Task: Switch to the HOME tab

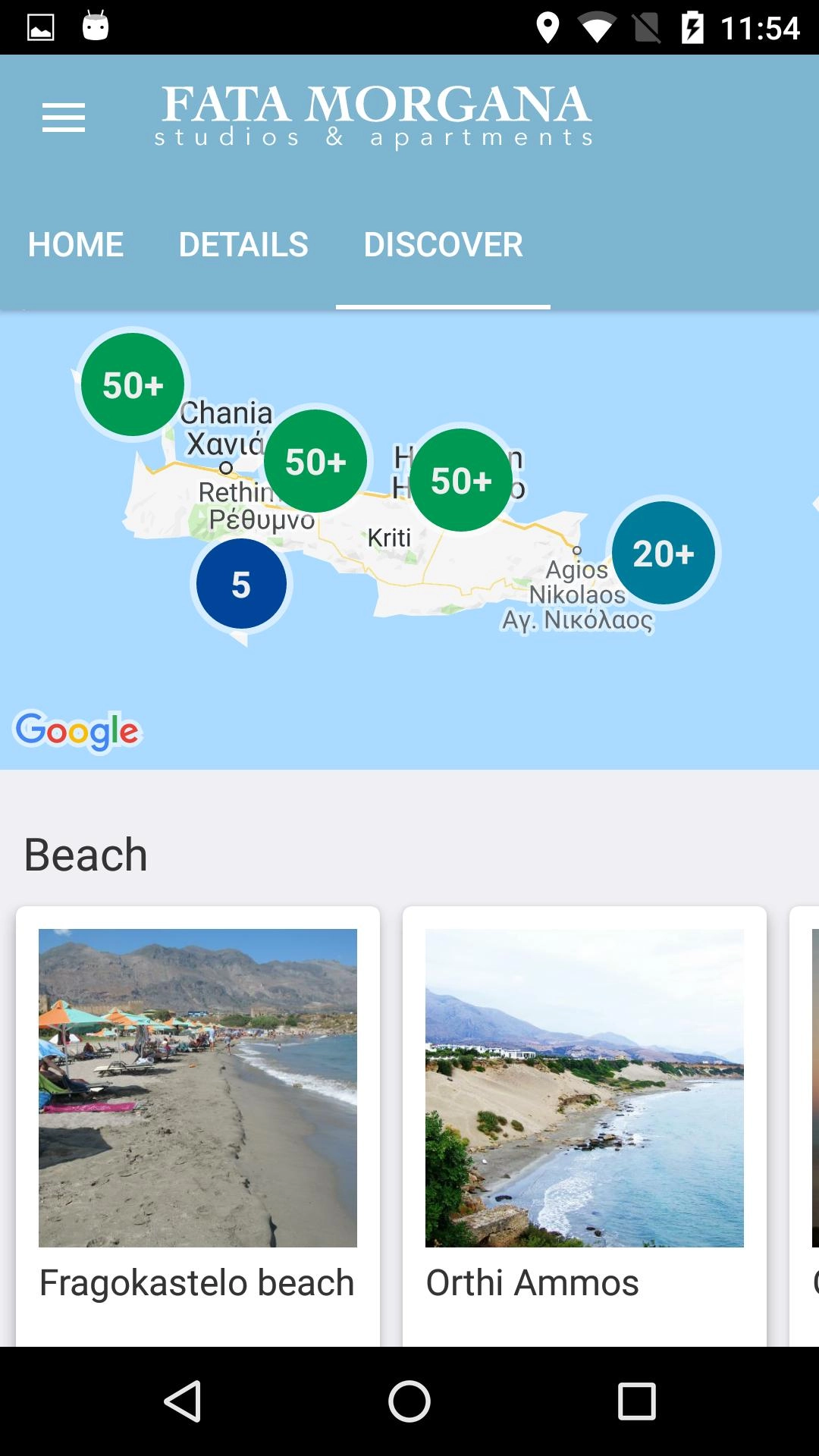Action: [x=76, y=245]
